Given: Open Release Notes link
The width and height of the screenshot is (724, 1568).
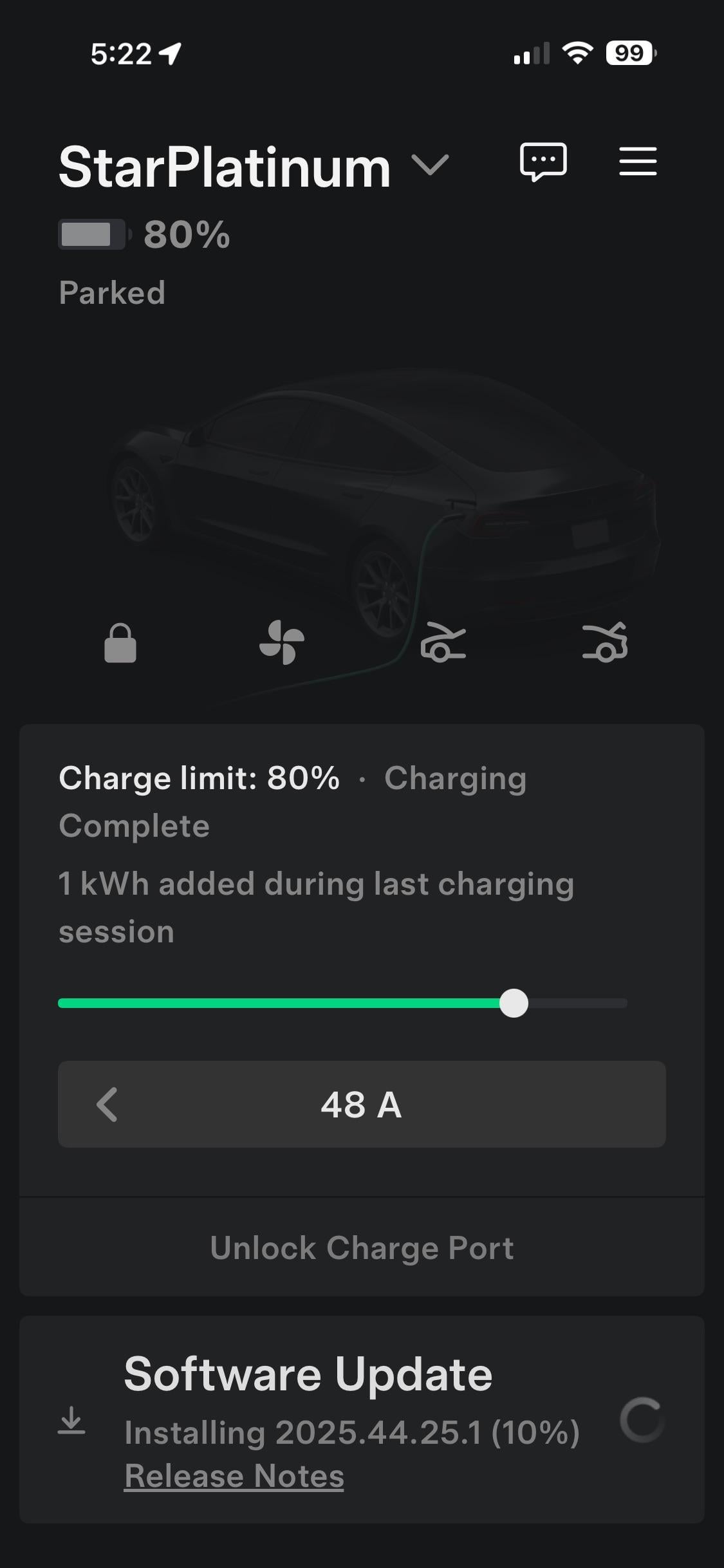Looking at the screenshot, I should (x=234, y=1476).
